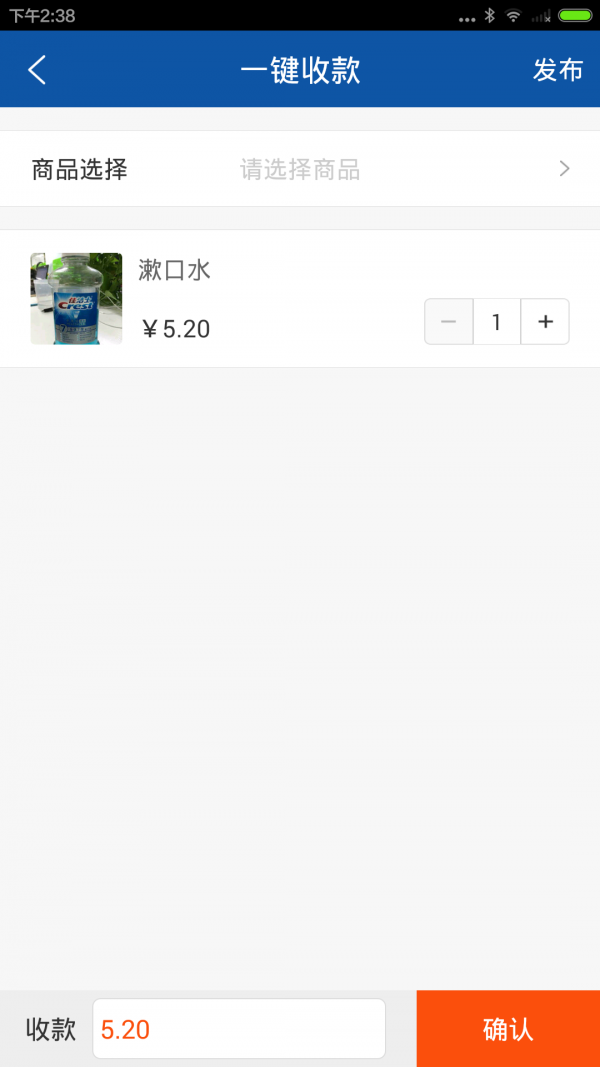This screenshot has width=600, height=1067.
Task: Tap the 发布 publish button
Action: [558, 69]
